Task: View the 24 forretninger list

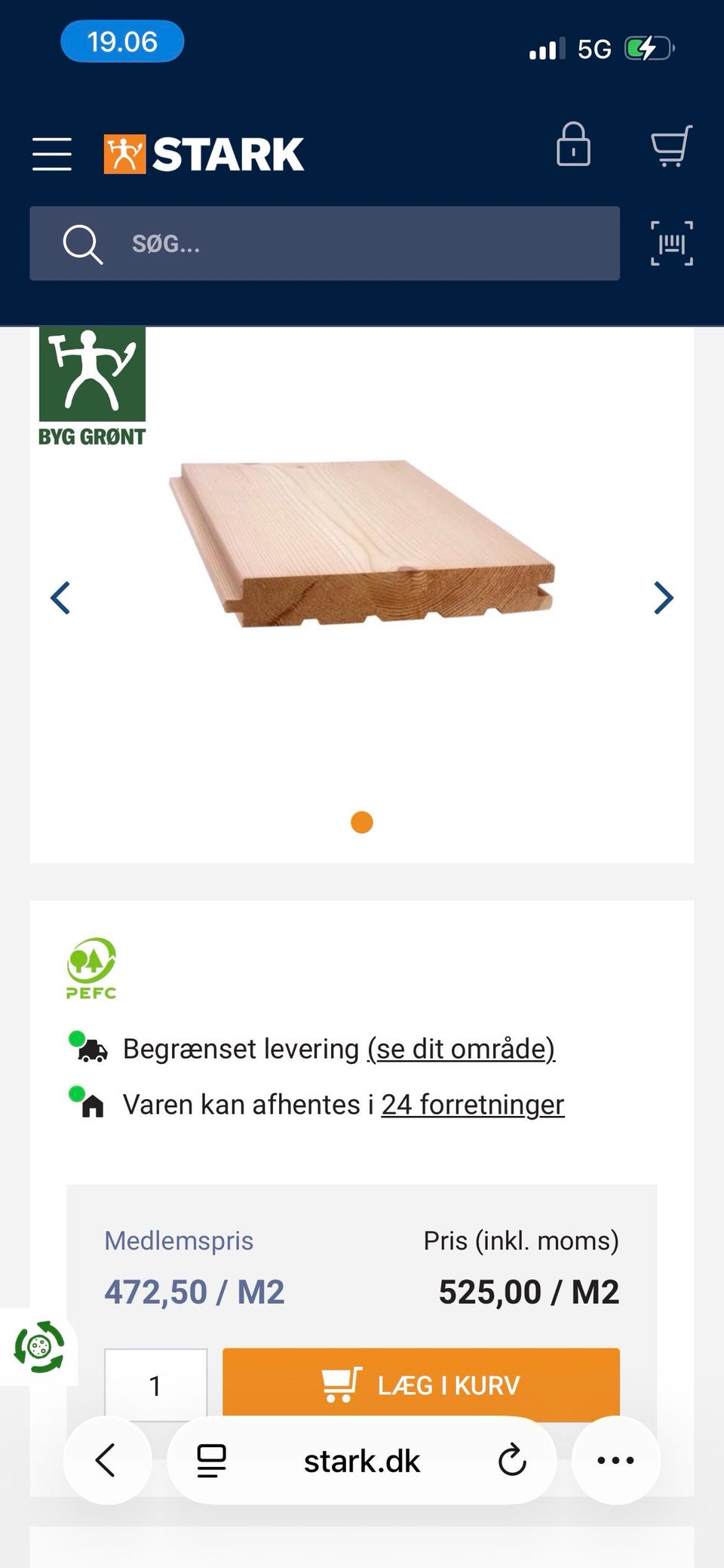Action: click(x=473, y=1104)
